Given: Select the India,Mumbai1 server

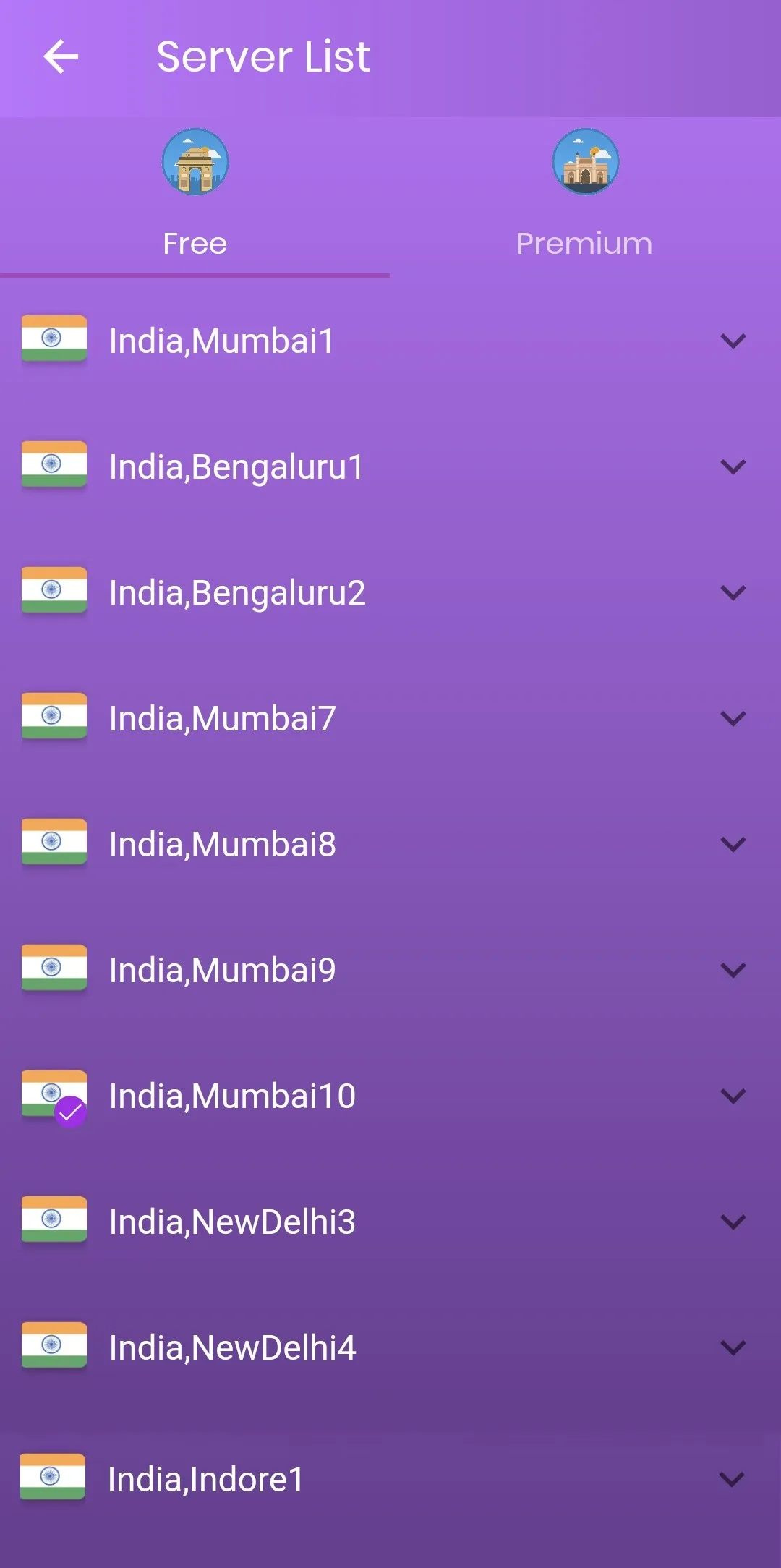Looking at the screenshot, I should click(221, 341).
